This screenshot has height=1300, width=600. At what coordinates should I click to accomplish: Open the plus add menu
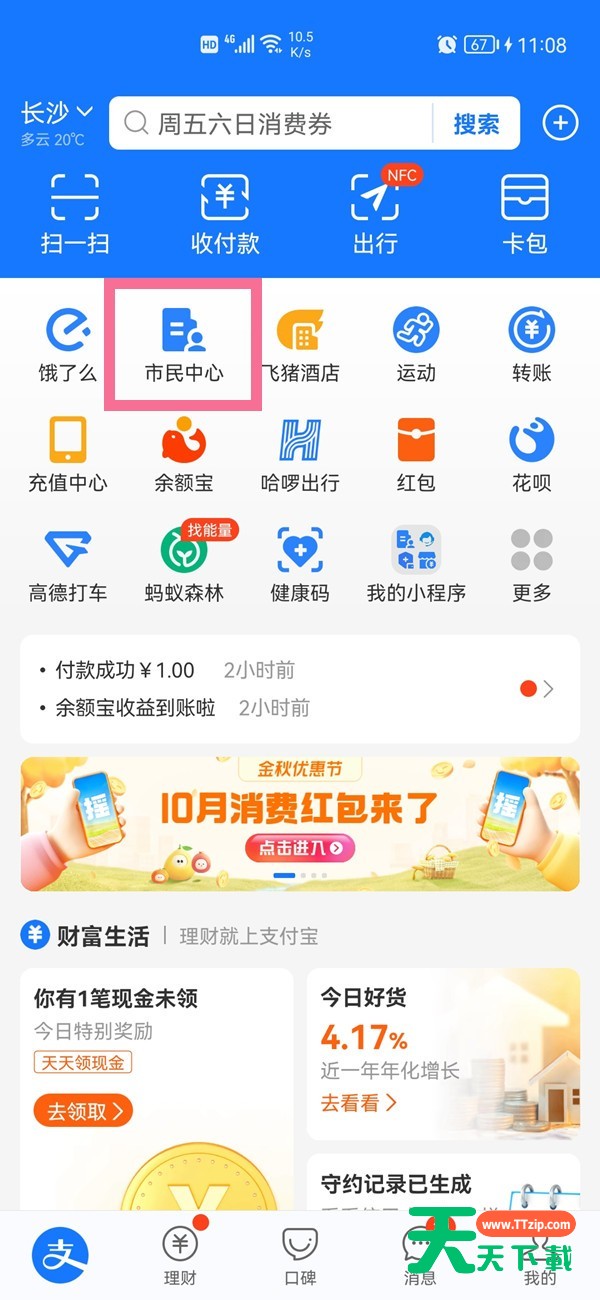(560, 123)
